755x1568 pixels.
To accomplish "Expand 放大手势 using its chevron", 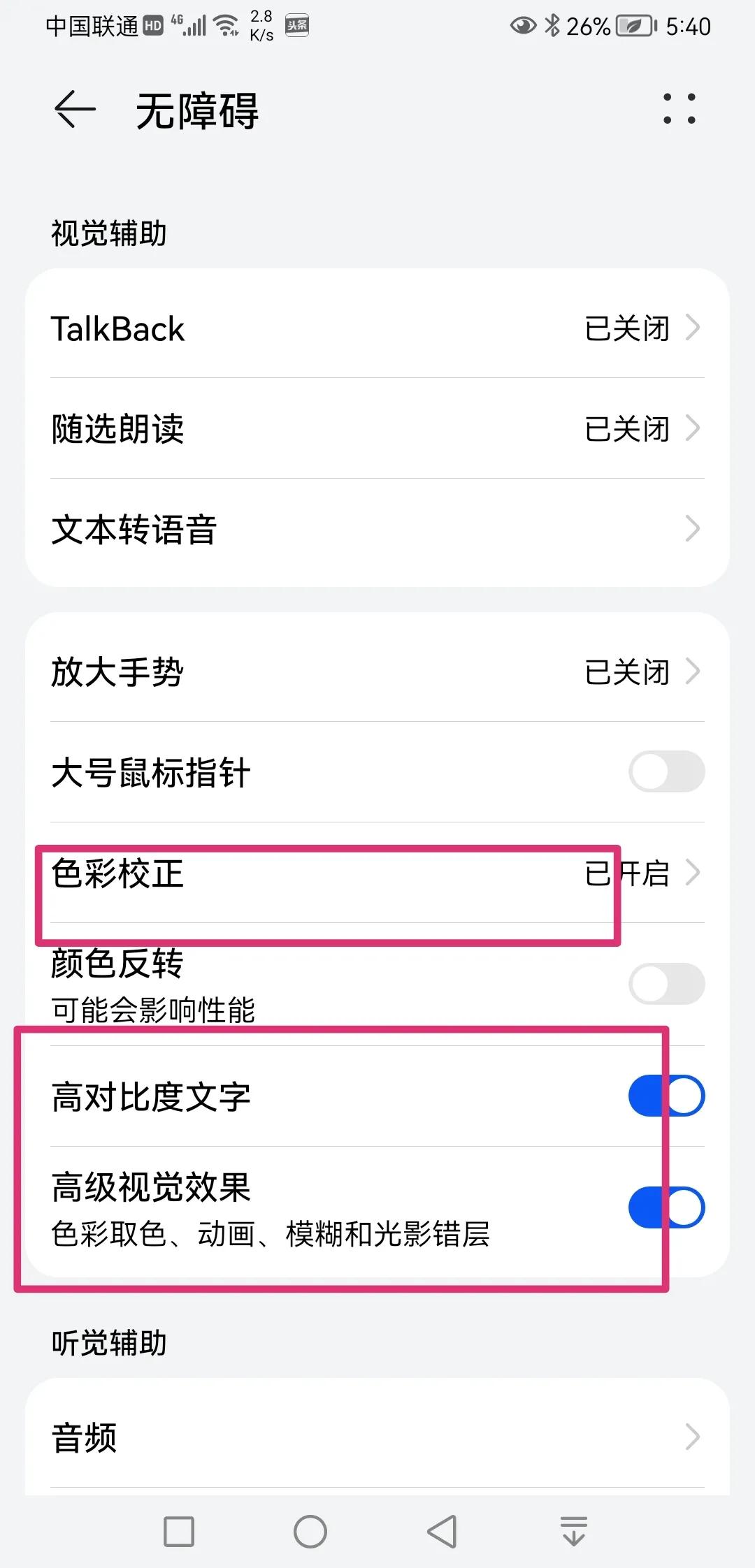I will [x=693, y=672].
